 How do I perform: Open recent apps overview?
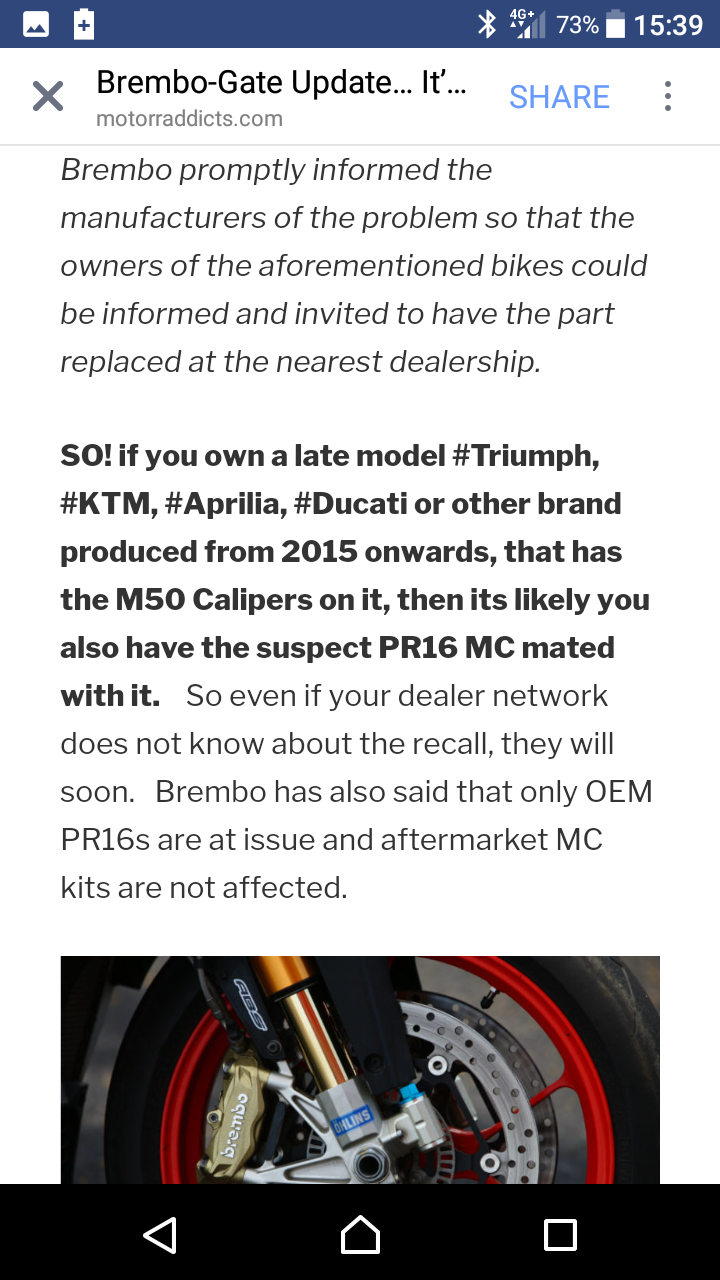[560, 1234]
